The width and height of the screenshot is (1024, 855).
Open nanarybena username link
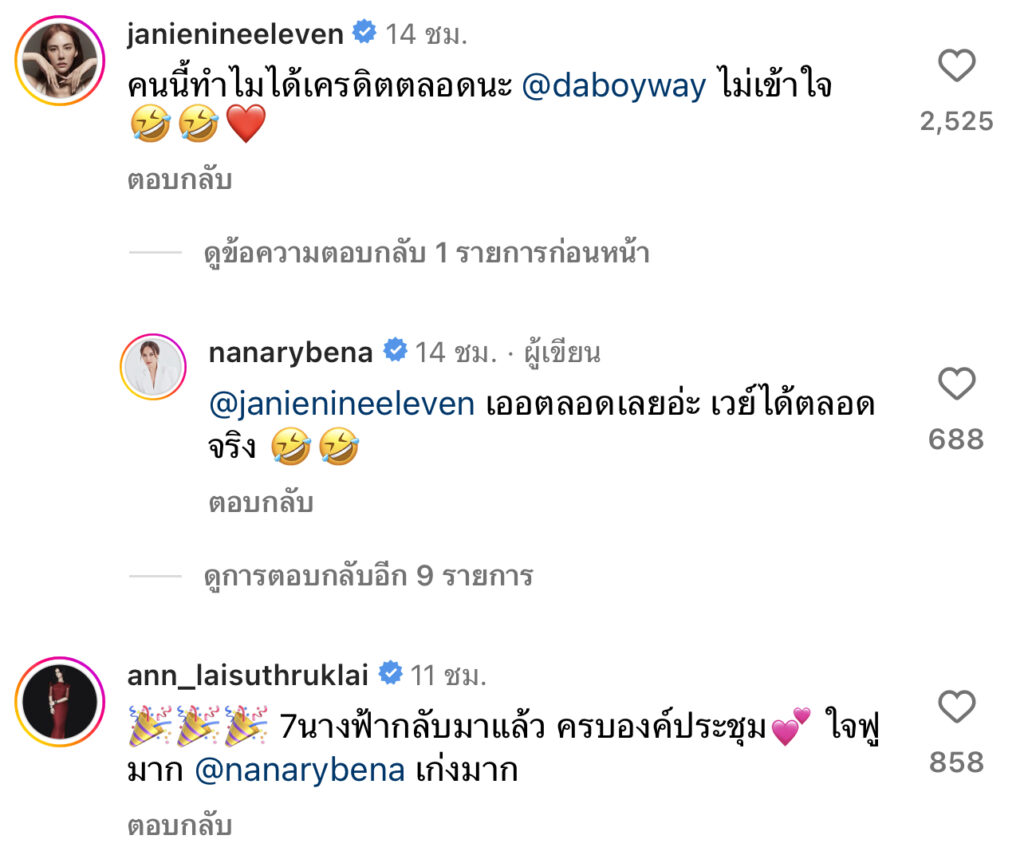click(290, 352)
